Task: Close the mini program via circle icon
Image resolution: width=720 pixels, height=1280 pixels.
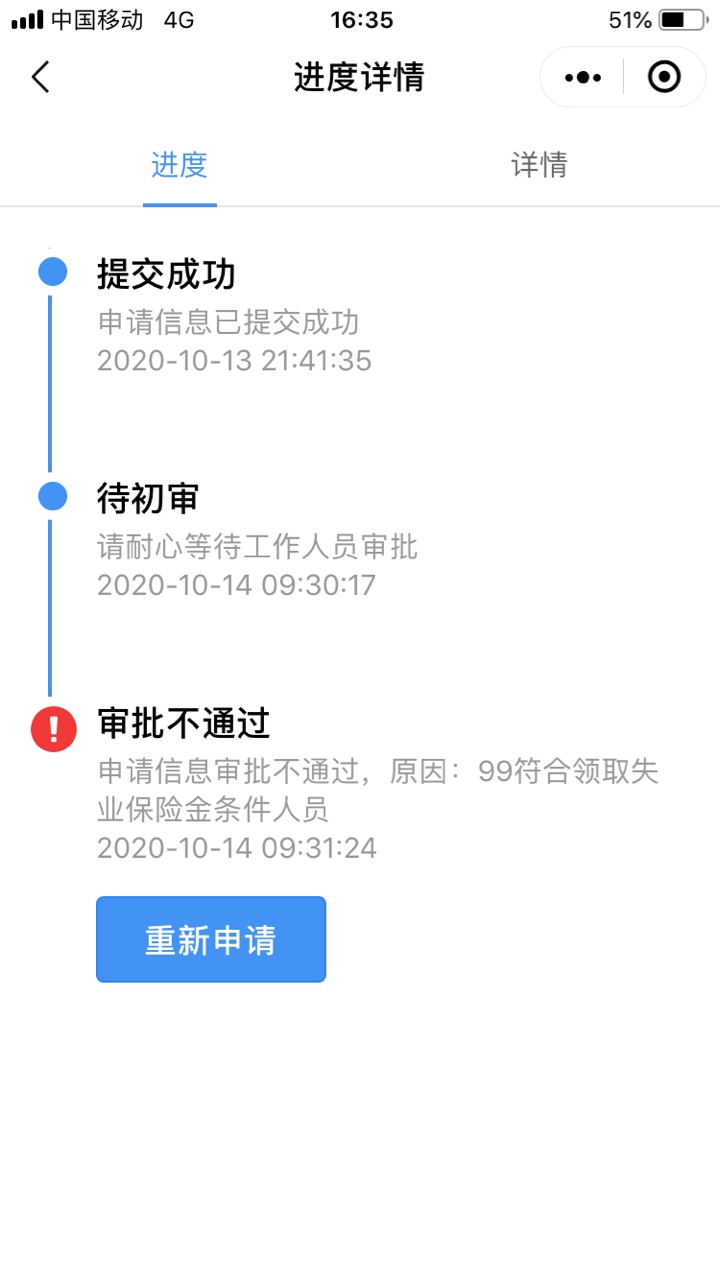Action: click(x=664, y=77)
